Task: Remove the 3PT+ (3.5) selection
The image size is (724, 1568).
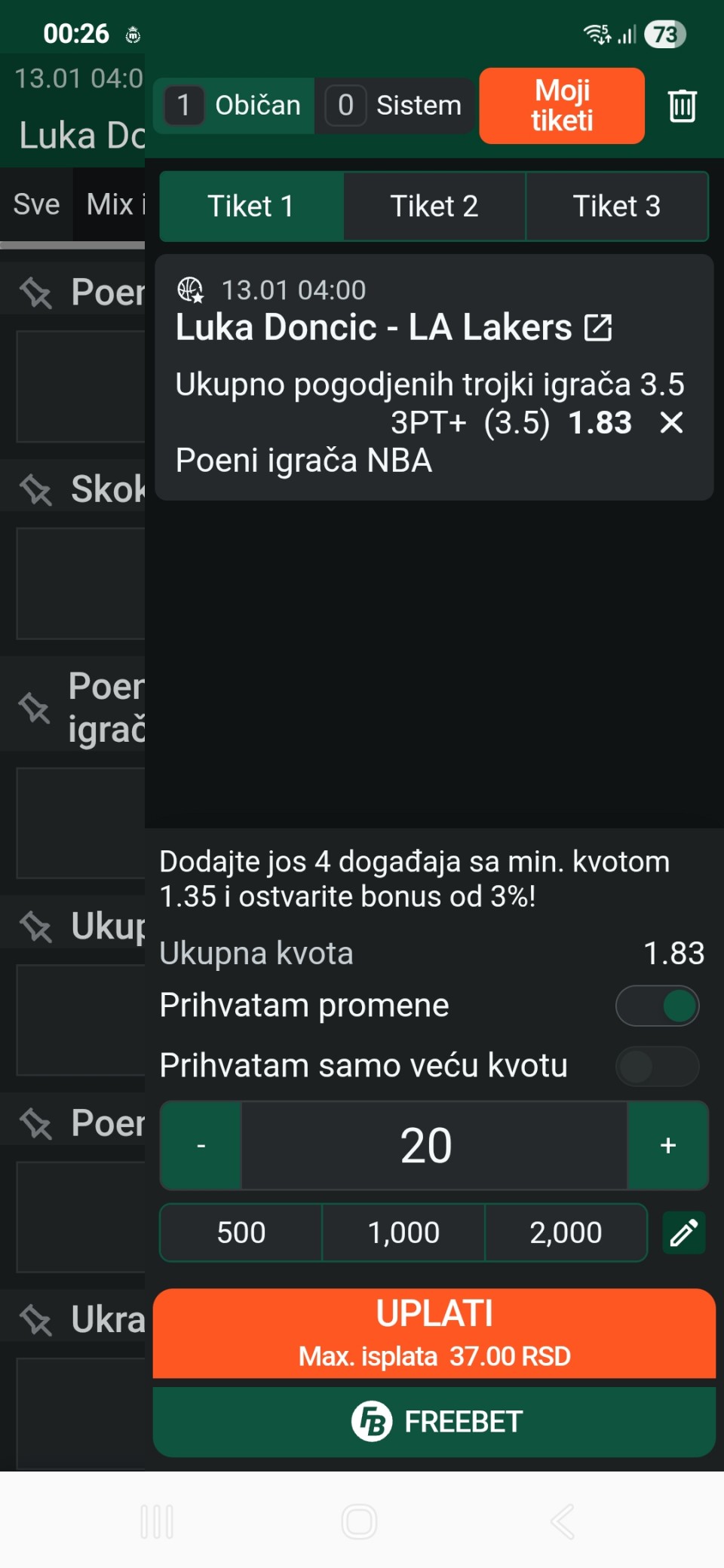Action: (671, 423)
